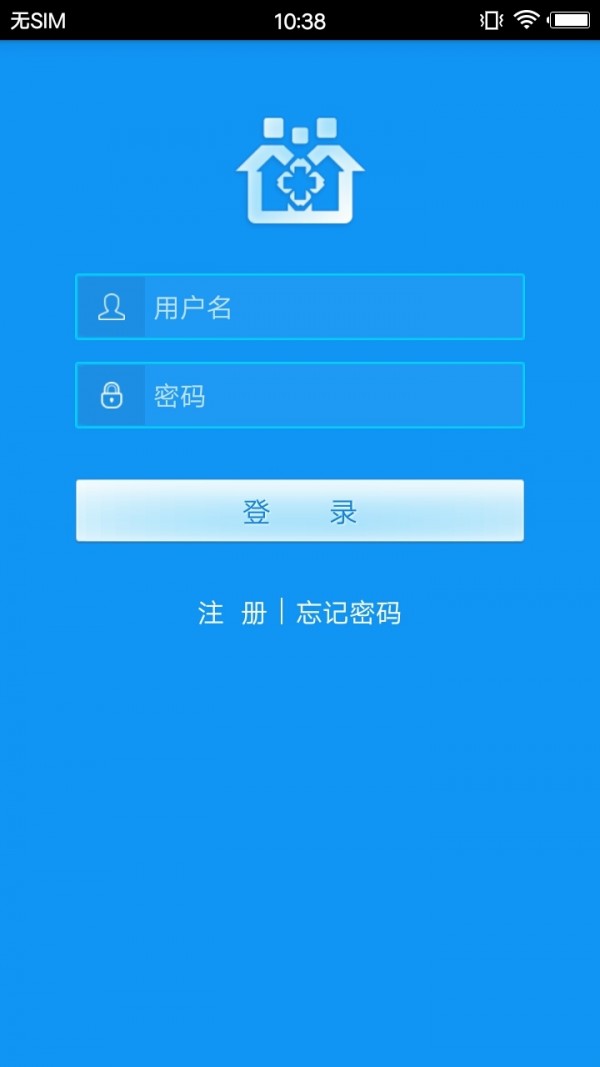Focus the 密码 password field
Image resolution: width=600 pixels, height=1067 pixels.
coord(333,395)
